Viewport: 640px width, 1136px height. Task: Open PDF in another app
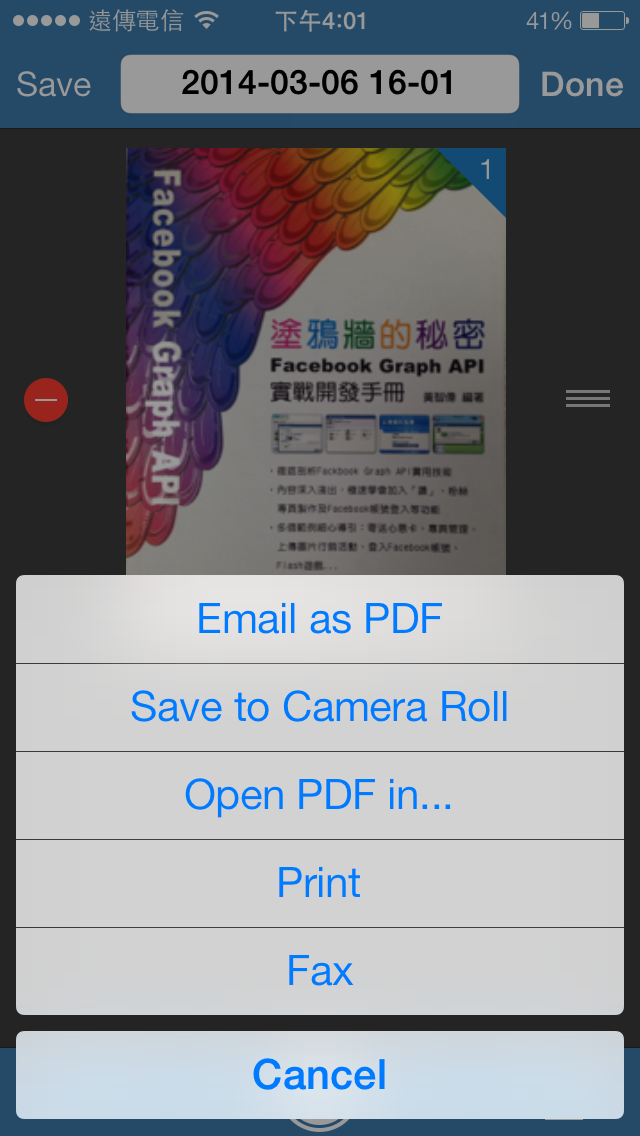click(320, 795)
